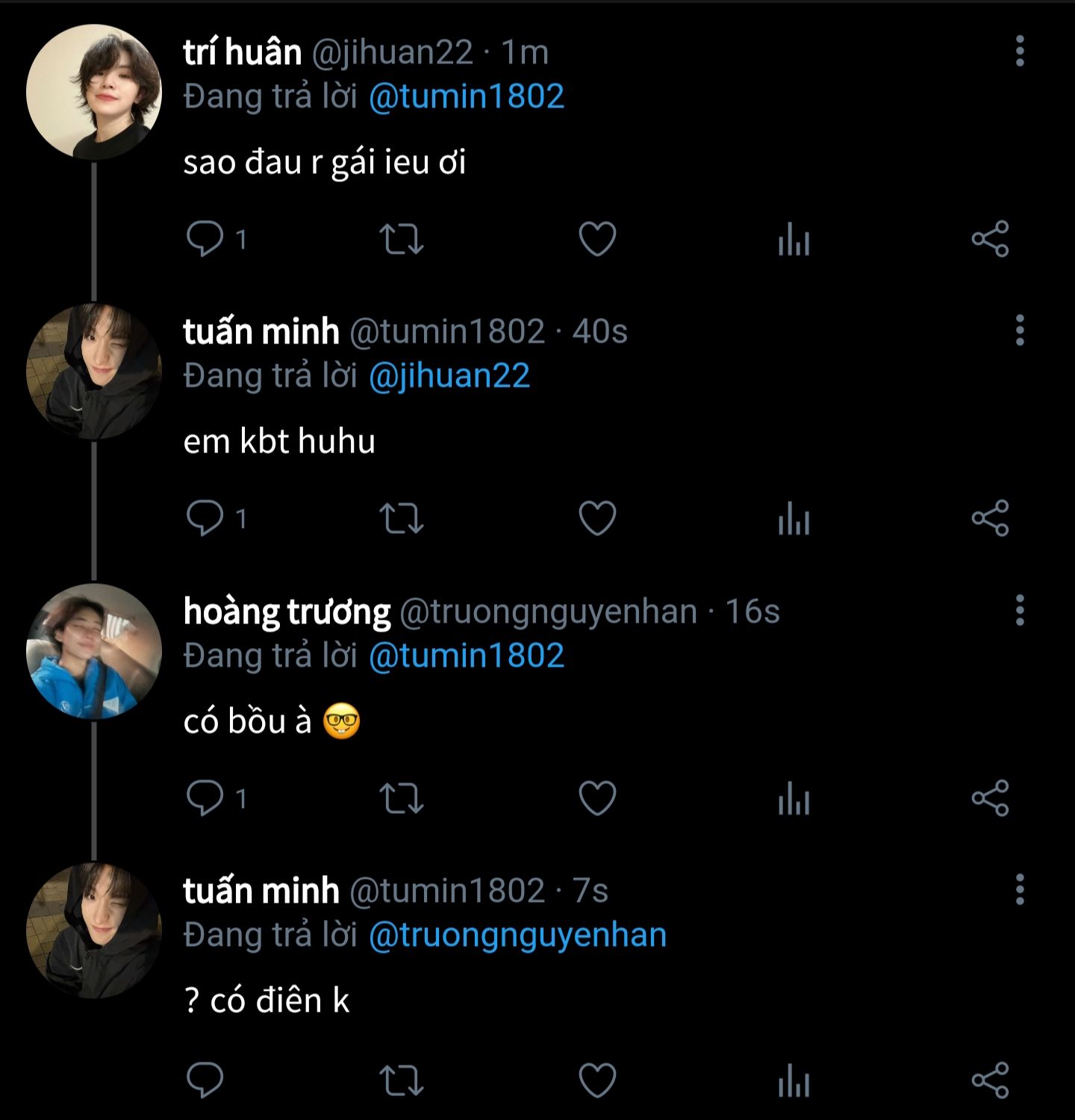The image size is (1075, 1120).
Task: Share trí huân's tweet
Action: (990, 239)
